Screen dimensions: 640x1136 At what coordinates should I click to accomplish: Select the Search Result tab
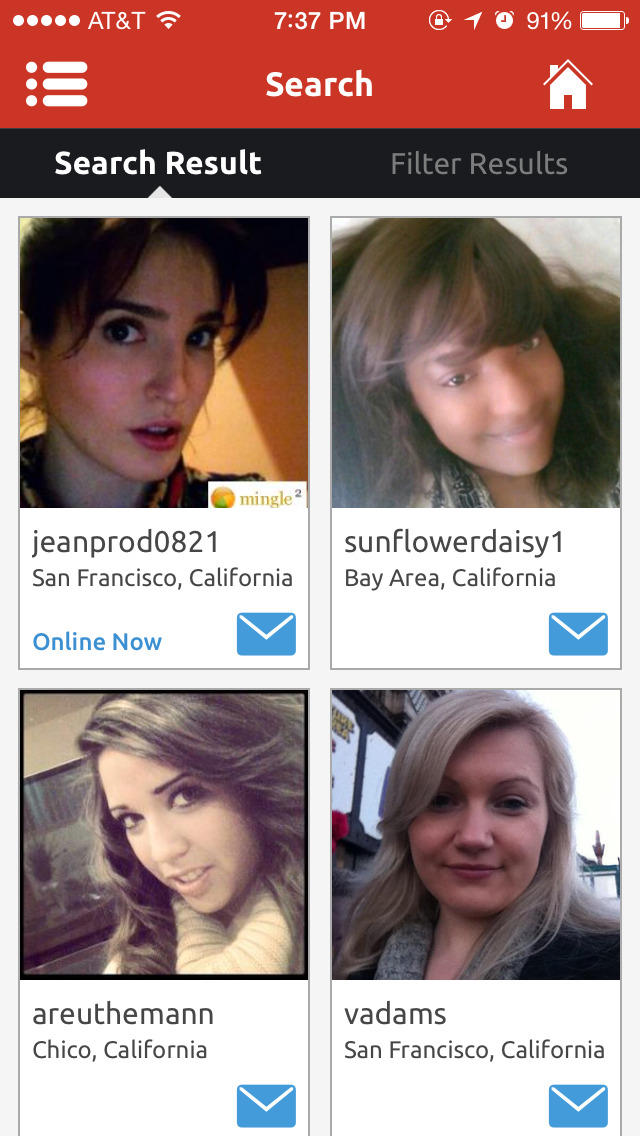pyautogui.click(x=158, y=164)
